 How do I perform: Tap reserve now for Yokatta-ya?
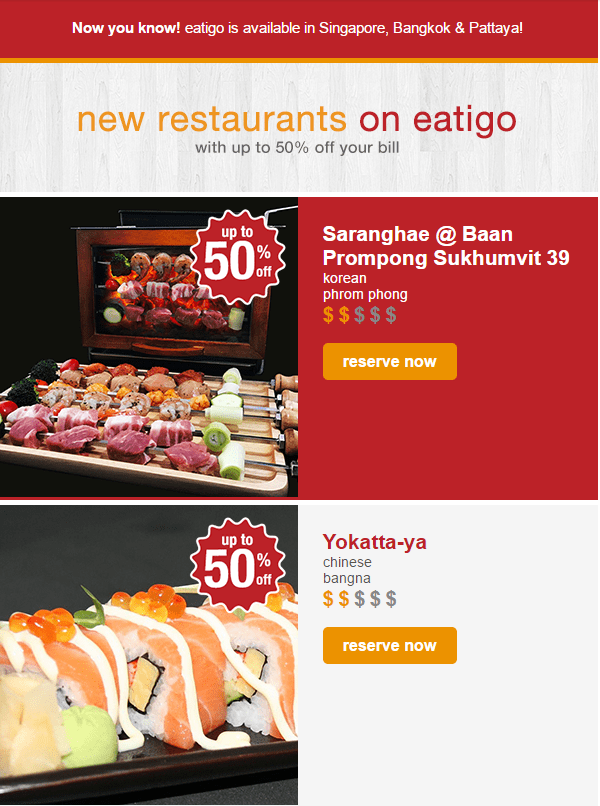click(389, 645)
